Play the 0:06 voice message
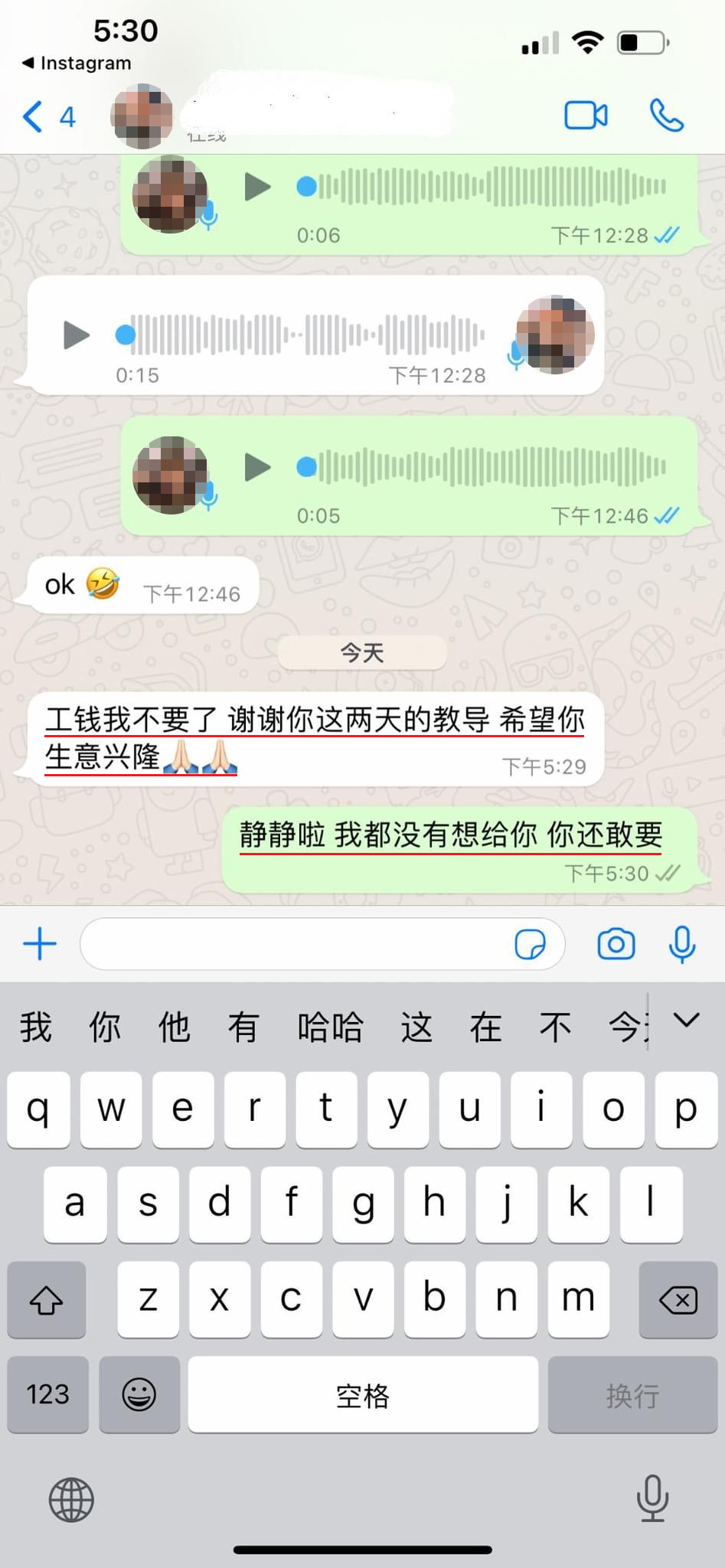725x1568 pixels. pyautogui.click(x=257, y=187)
